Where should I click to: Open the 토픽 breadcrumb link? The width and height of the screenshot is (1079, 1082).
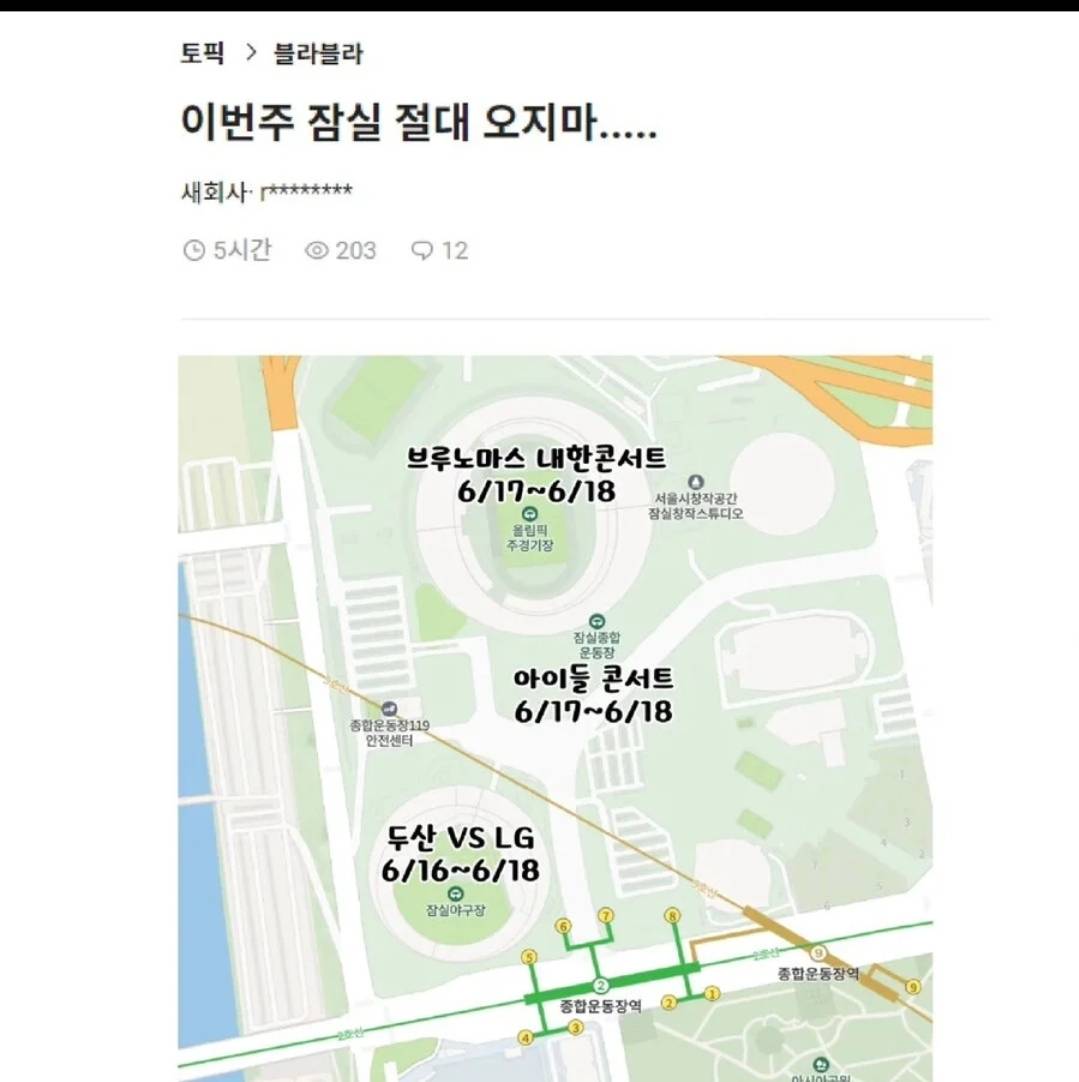click(202, 53)
